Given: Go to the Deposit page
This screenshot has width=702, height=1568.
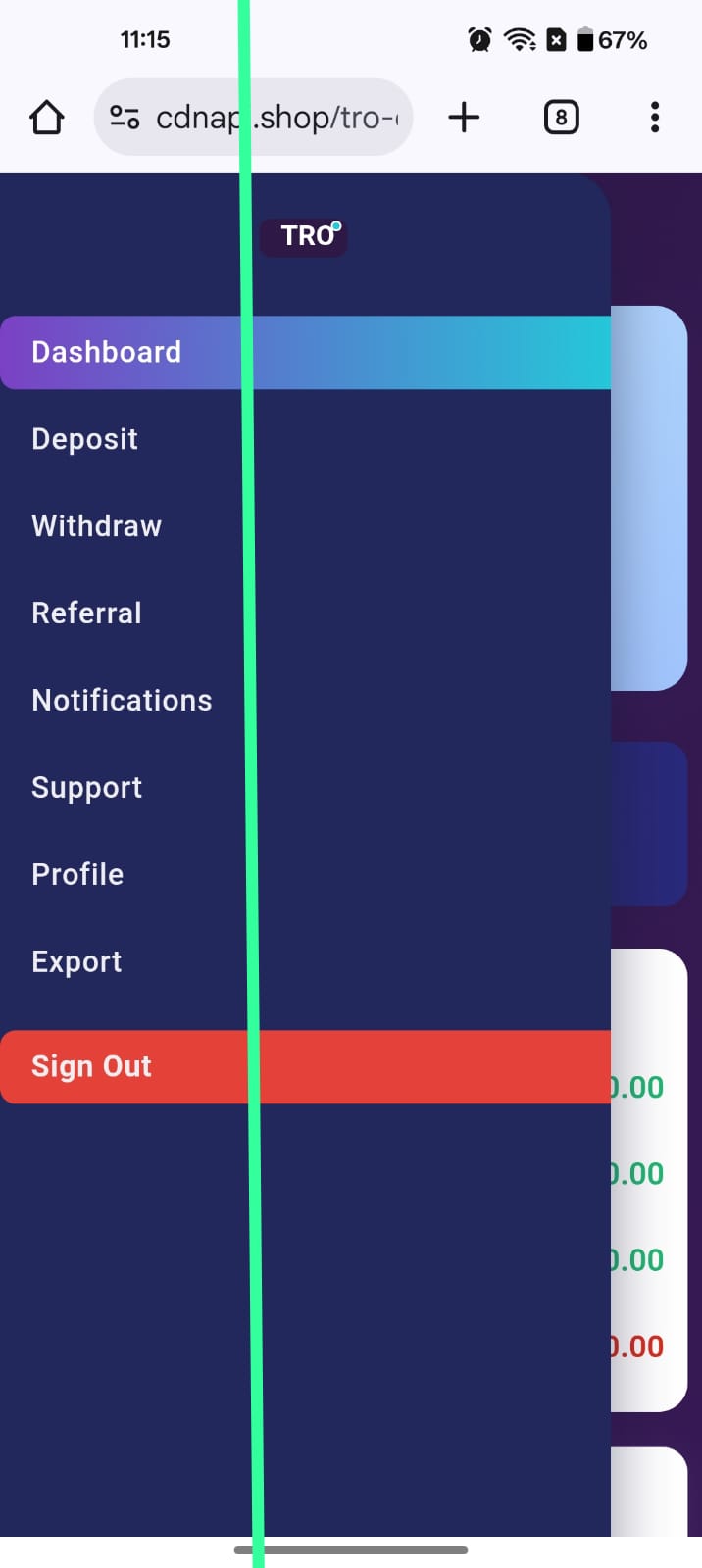Looking at the screenshot, I should tap(305, 439).
